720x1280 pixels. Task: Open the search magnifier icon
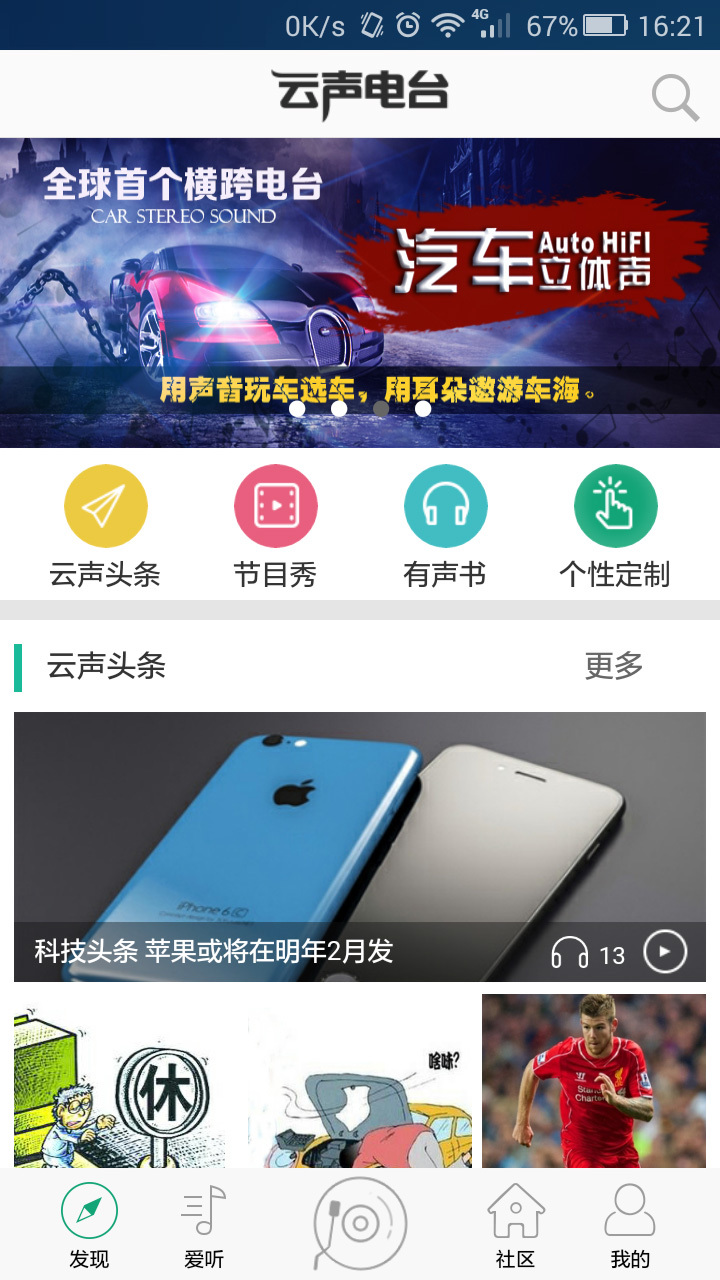tap(675, 97)
